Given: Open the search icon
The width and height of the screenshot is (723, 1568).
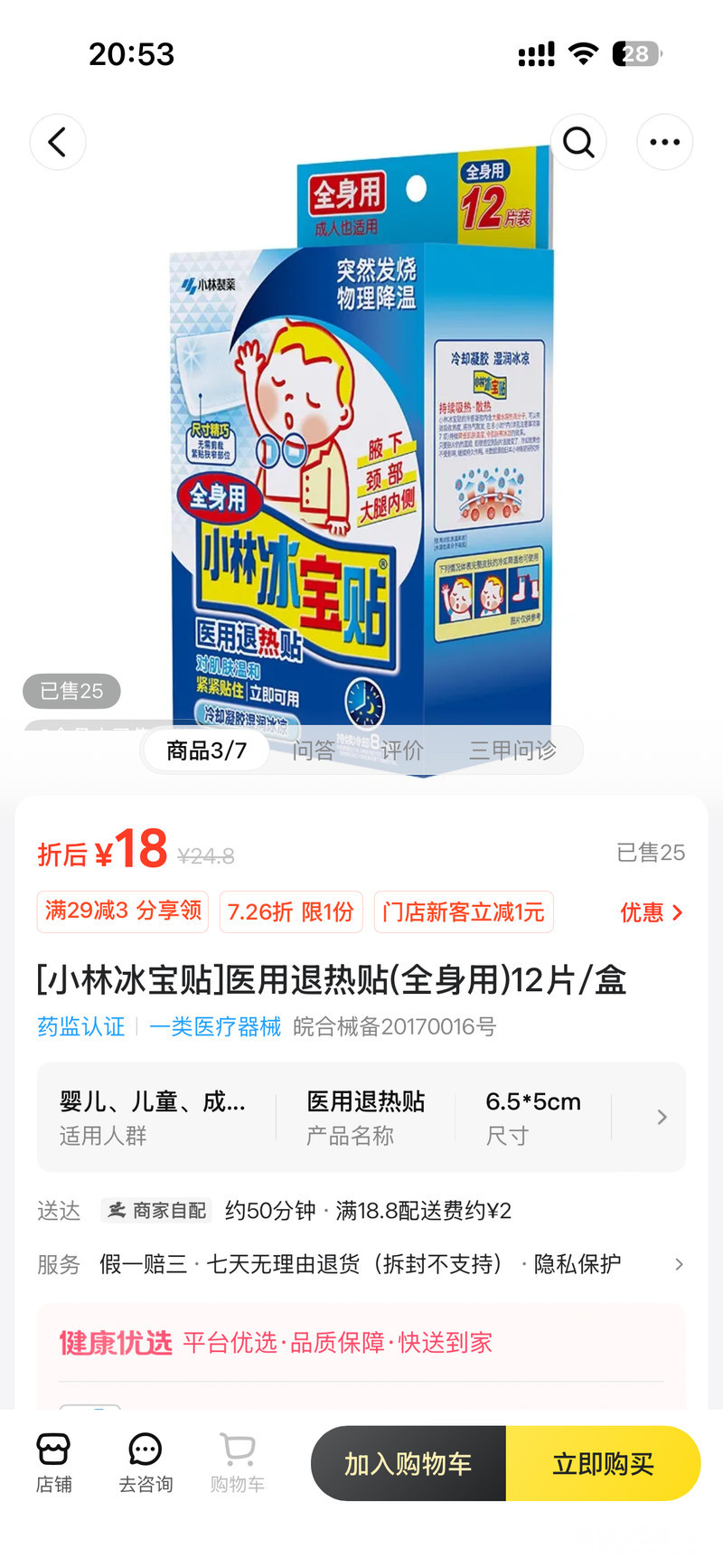Looking at the screenshot, I should click(x=578, y=142).
